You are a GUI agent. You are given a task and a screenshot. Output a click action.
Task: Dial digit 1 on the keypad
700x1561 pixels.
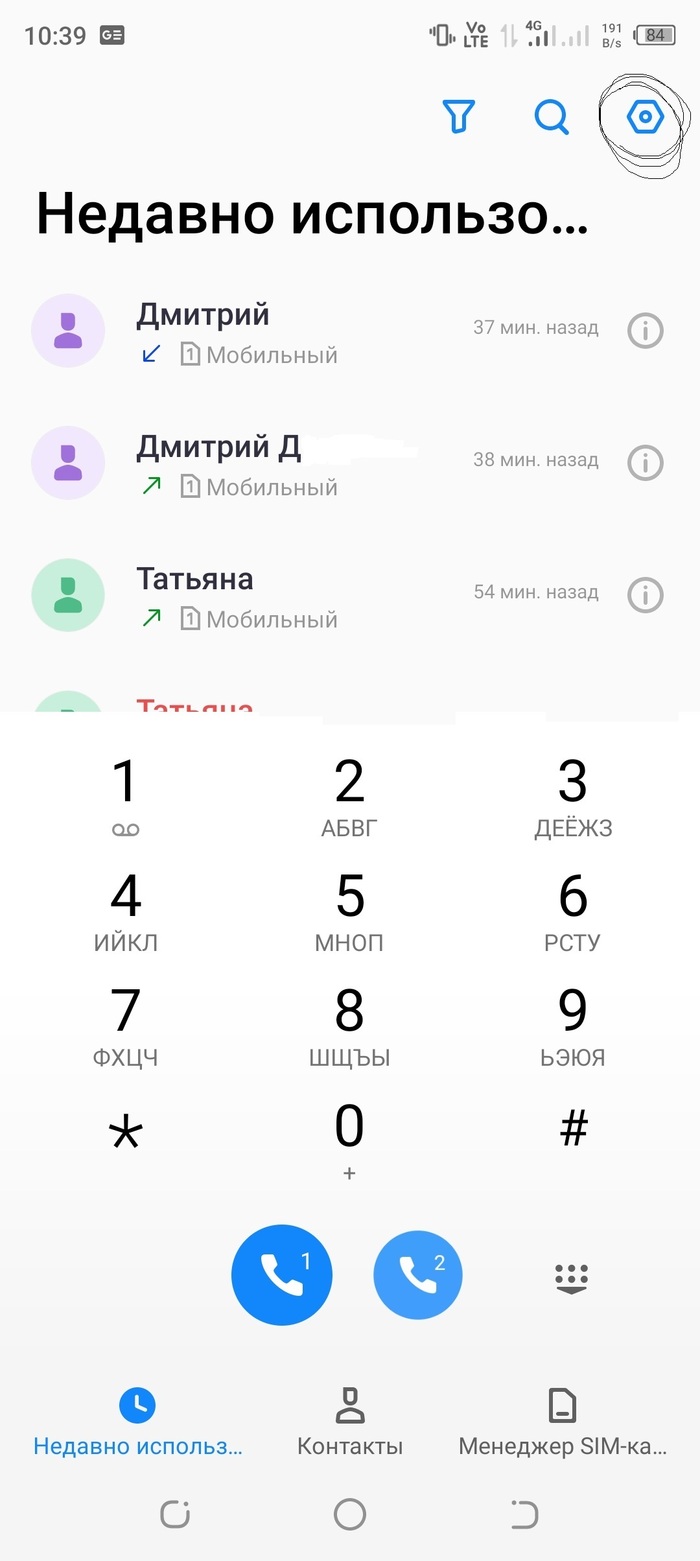(125, 796)
